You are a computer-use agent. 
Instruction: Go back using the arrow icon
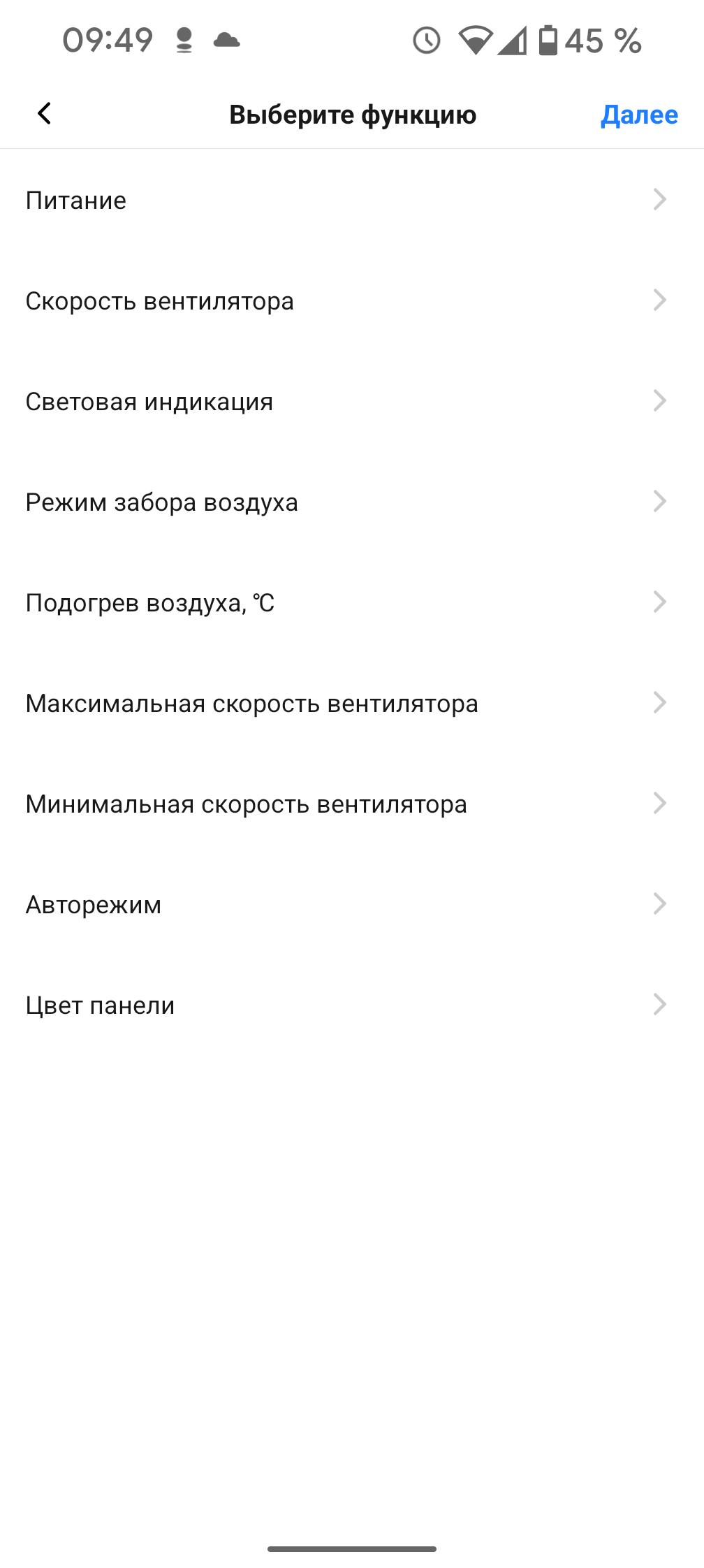[45, 113]
